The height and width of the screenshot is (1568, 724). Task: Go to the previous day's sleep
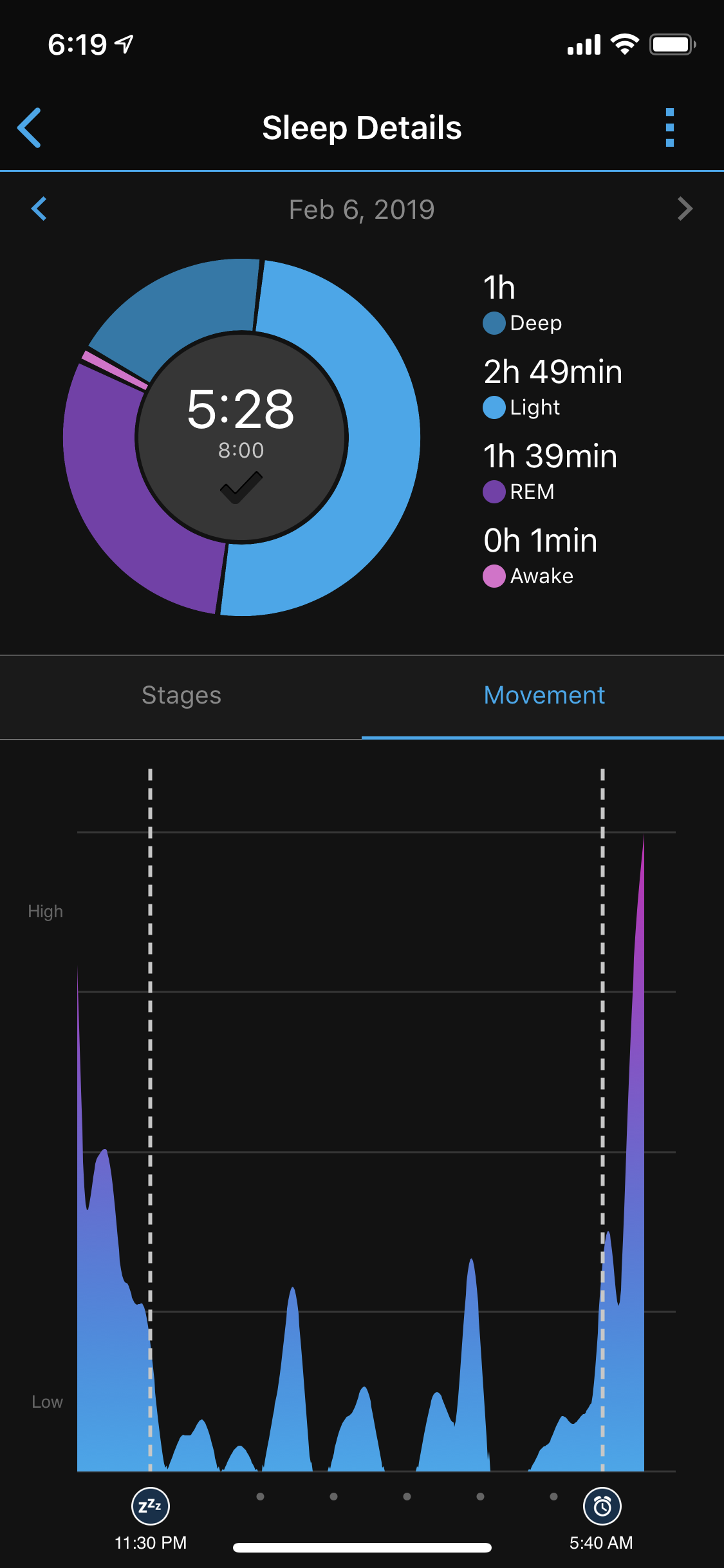[x=39, y=209]
